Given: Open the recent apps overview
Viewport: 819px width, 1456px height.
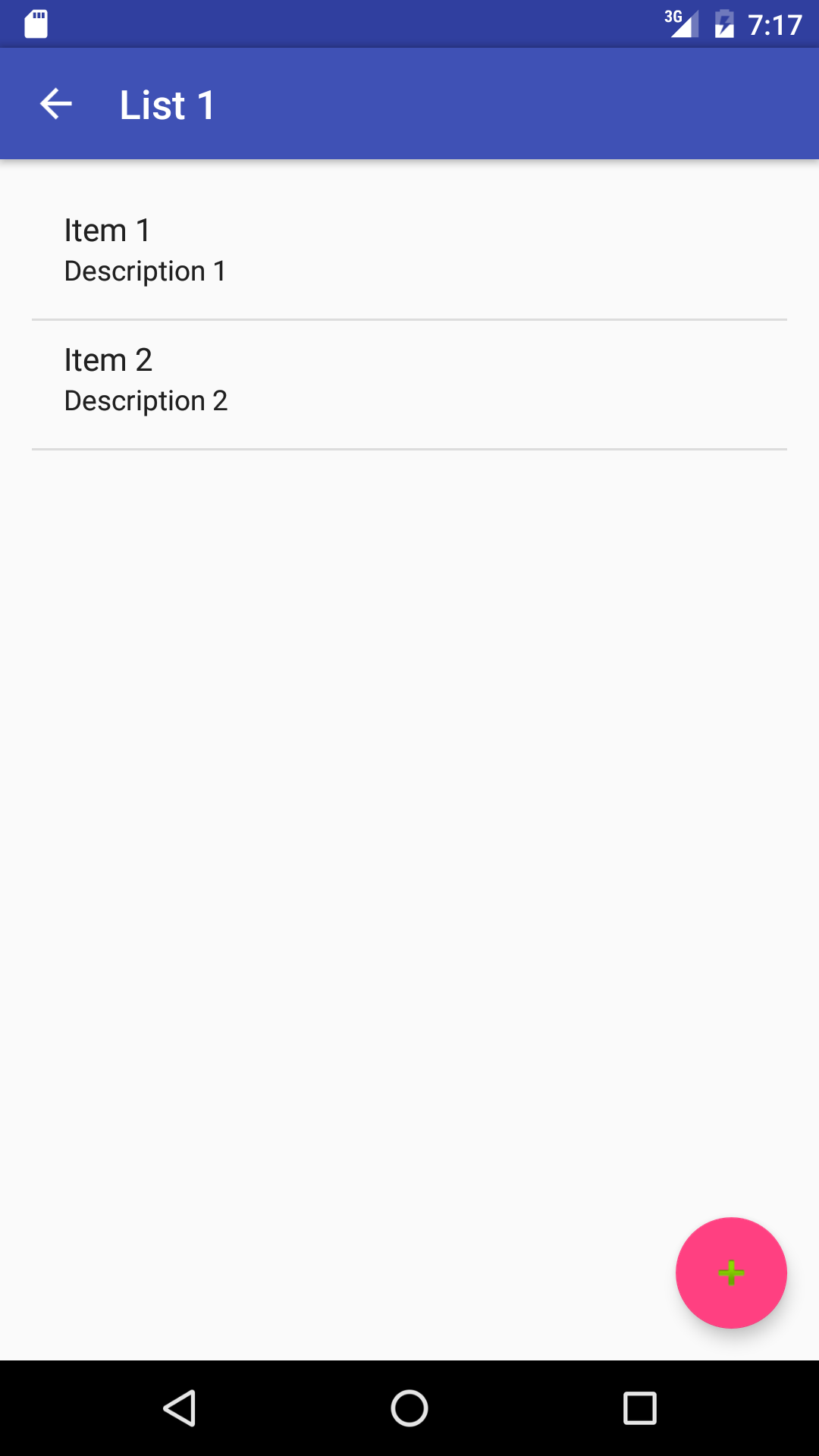Looking at the screenshot, I should pos(639,1408).
